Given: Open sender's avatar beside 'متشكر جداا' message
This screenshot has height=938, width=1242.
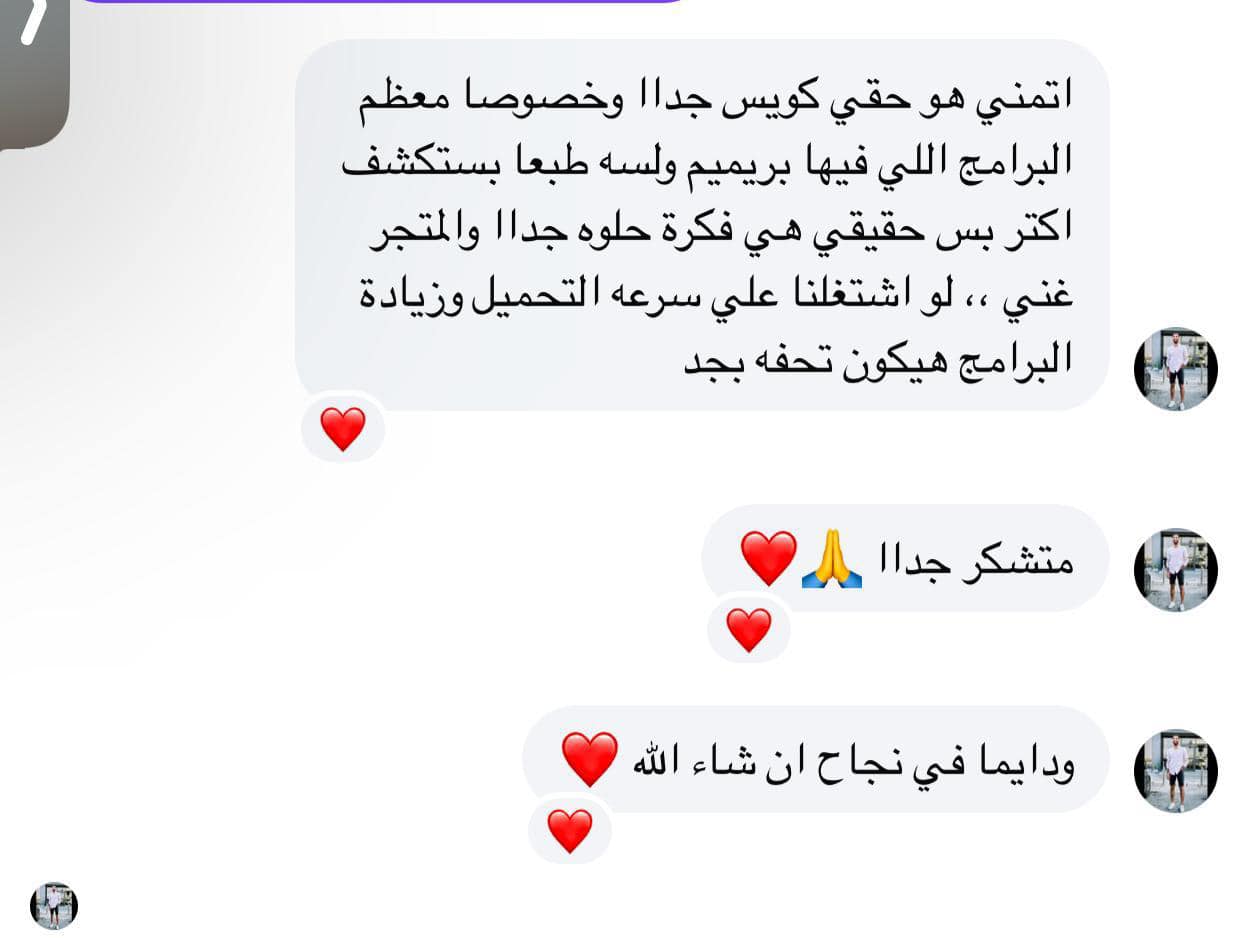Looking at the screenshot, I should pos(1175,570).
